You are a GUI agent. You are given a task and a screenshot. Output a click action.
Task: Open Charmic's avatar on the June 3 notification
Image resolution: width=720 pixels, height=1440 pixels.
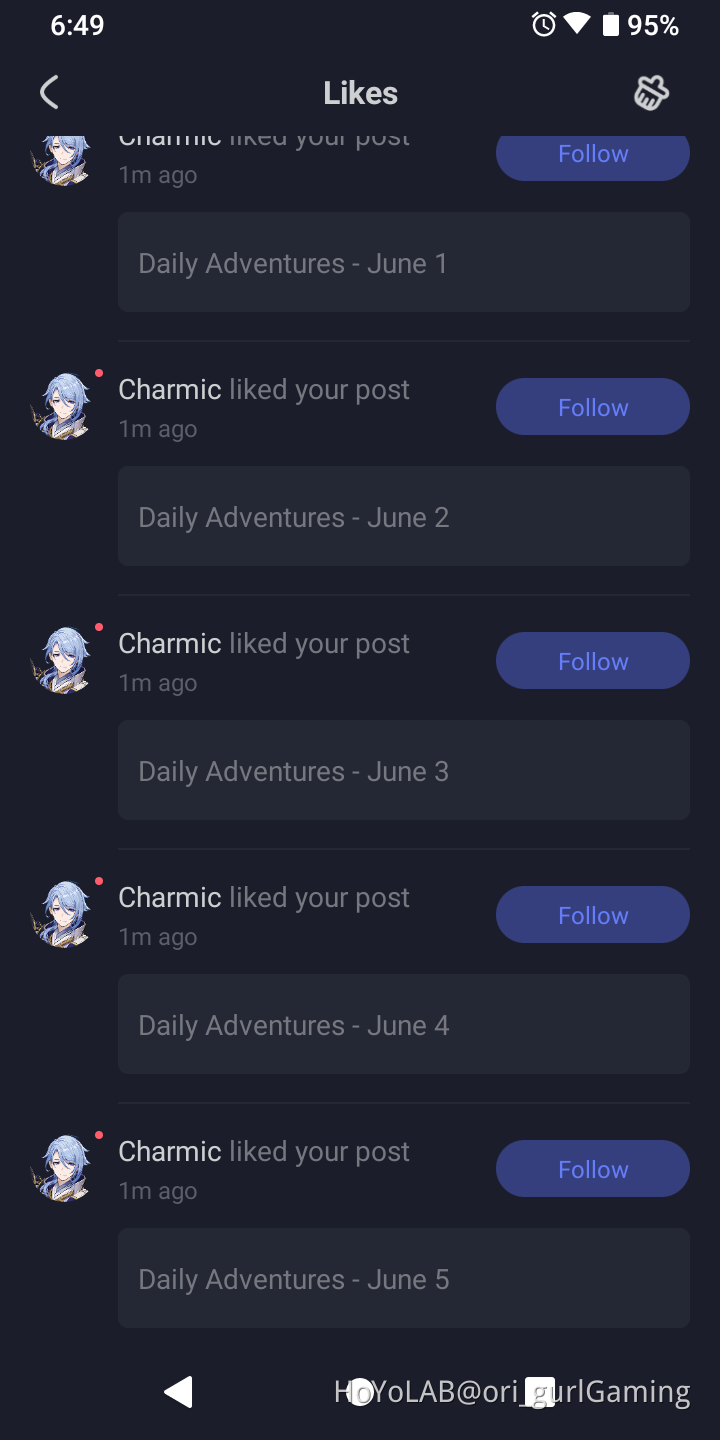tap(63, 660)
